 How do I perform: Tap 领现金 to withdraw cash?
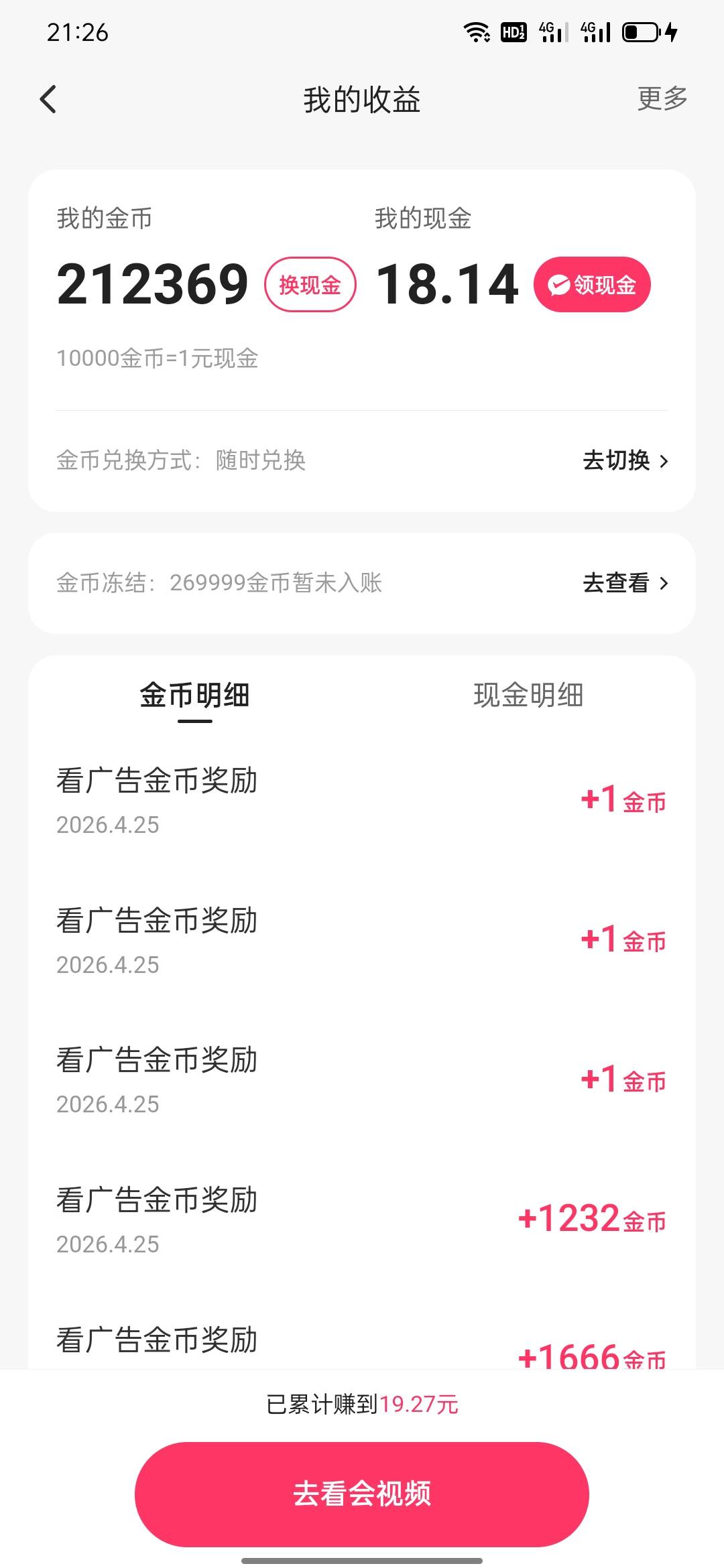pos(592,285)
